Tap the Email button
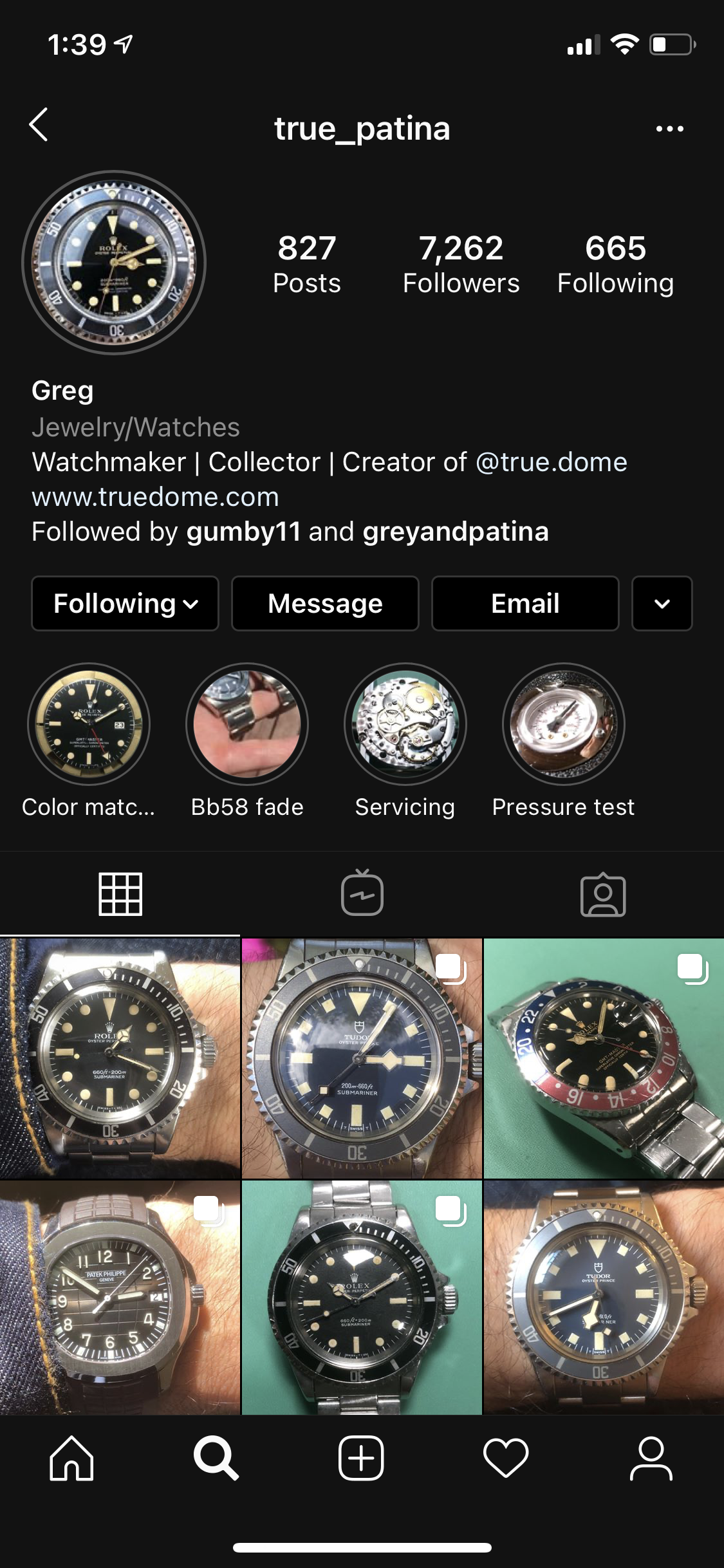Screen dimensions: 724x1568 pos(525,604)
